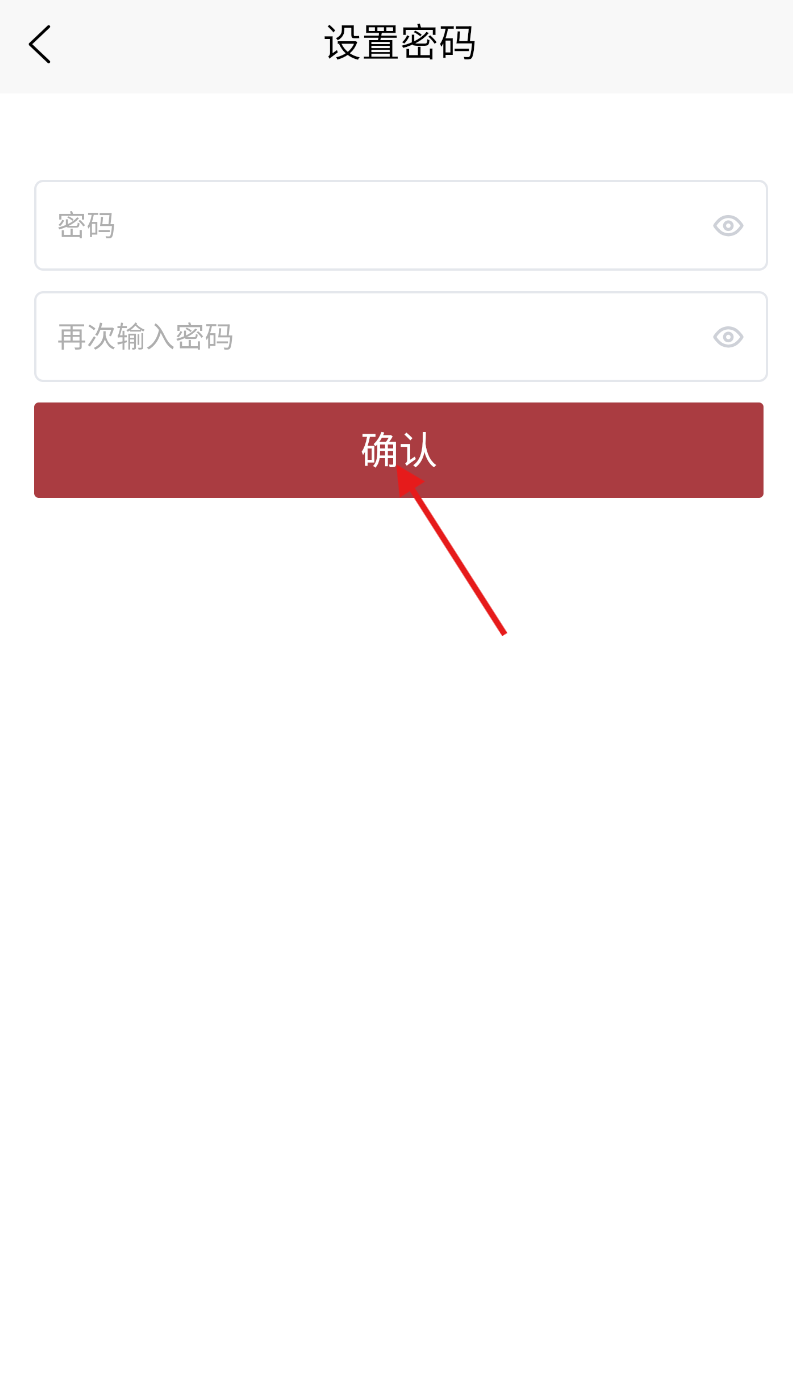
Task: Go back from the 设置密码 screen
Action: coord(39,45)
